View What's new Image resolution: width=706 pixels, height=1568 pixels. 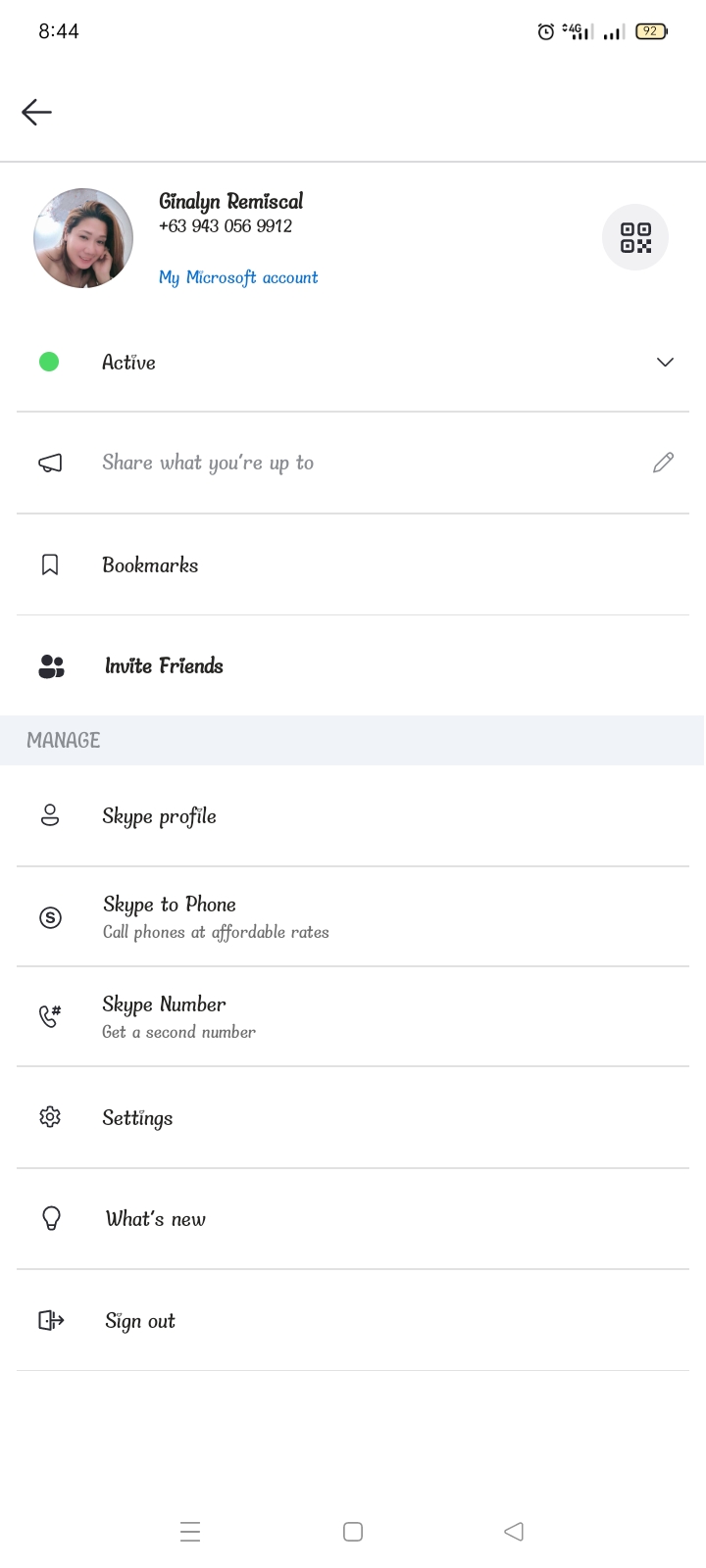[x=353, y=1219]
